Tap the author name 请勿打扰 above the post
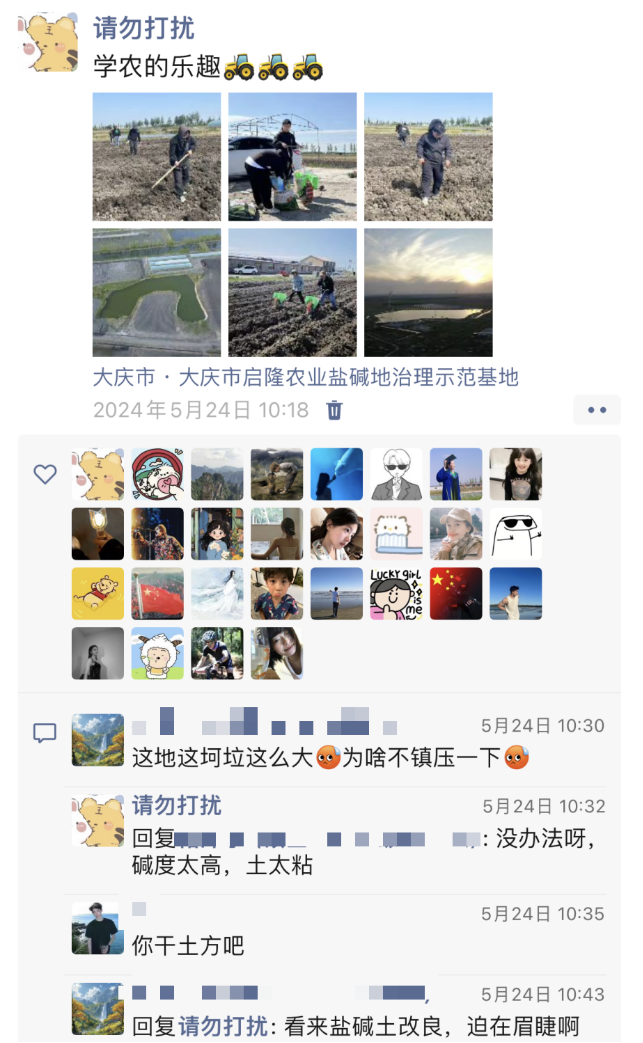 click(143, 28)
